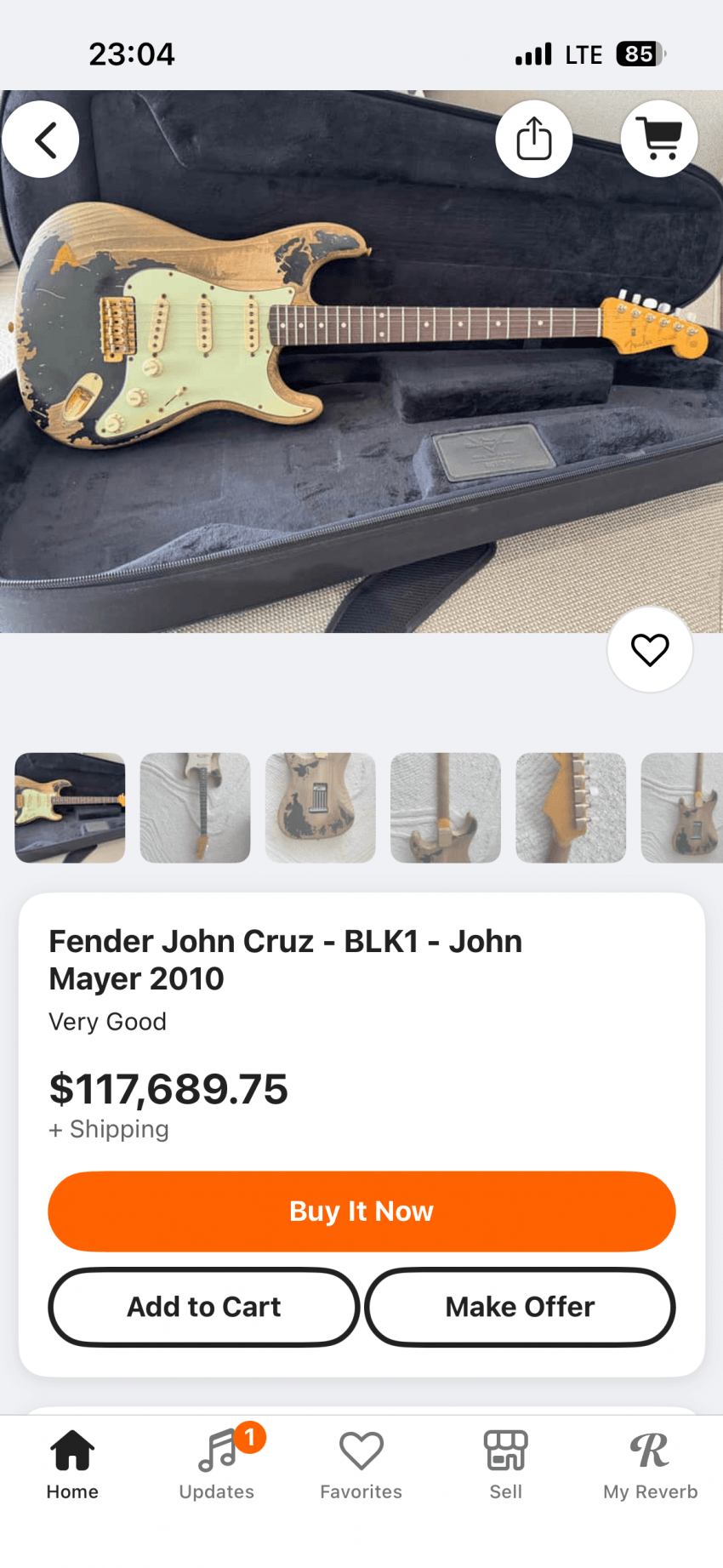Select the fifth thumbnail showing the headstock tuners
The width and height of the screenshot is (723, 1568).
571,807
